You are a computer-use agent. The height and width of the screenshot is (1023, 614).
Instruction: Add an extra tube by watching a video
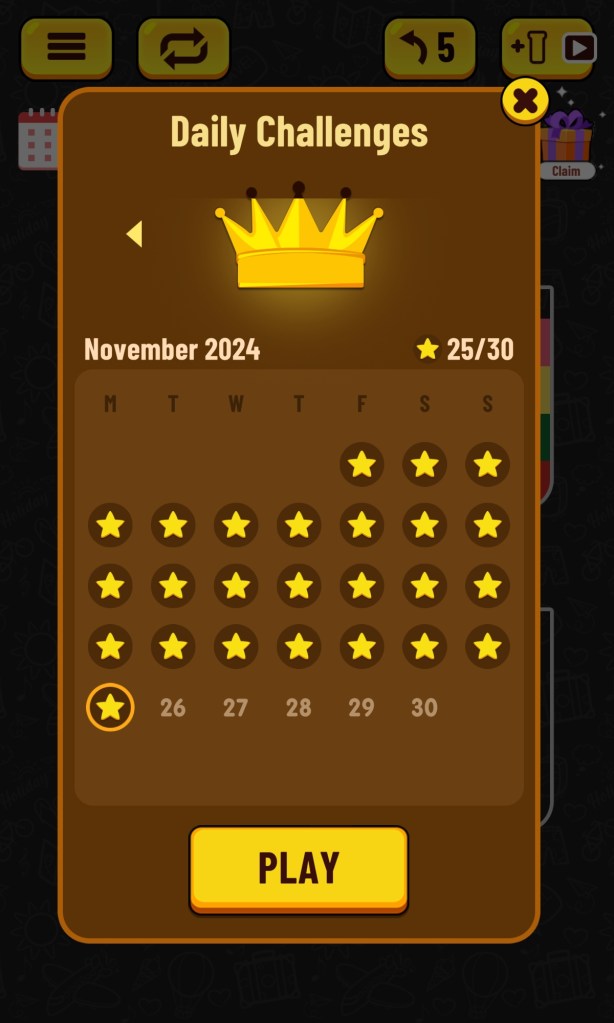click(x=547, y=48)
